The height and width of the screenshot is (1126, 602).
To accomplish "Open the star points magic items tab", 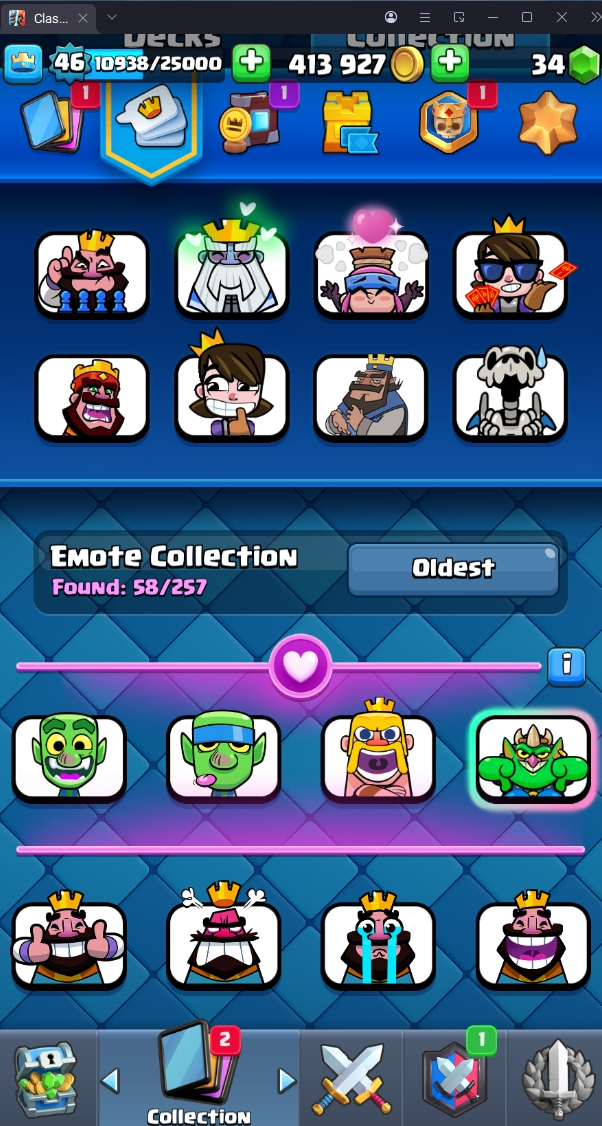I will click(x=548, y=123).
